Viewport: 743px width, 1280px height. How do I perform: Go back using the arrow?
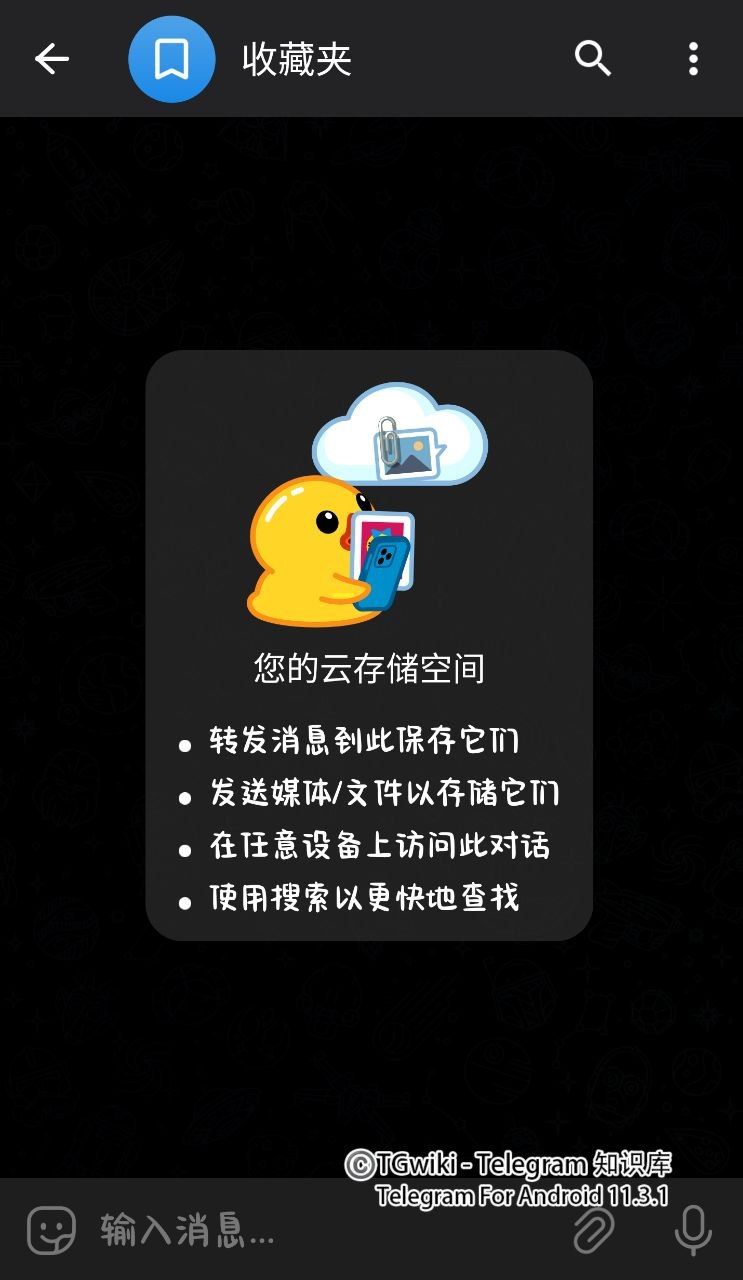pos(52,59)
